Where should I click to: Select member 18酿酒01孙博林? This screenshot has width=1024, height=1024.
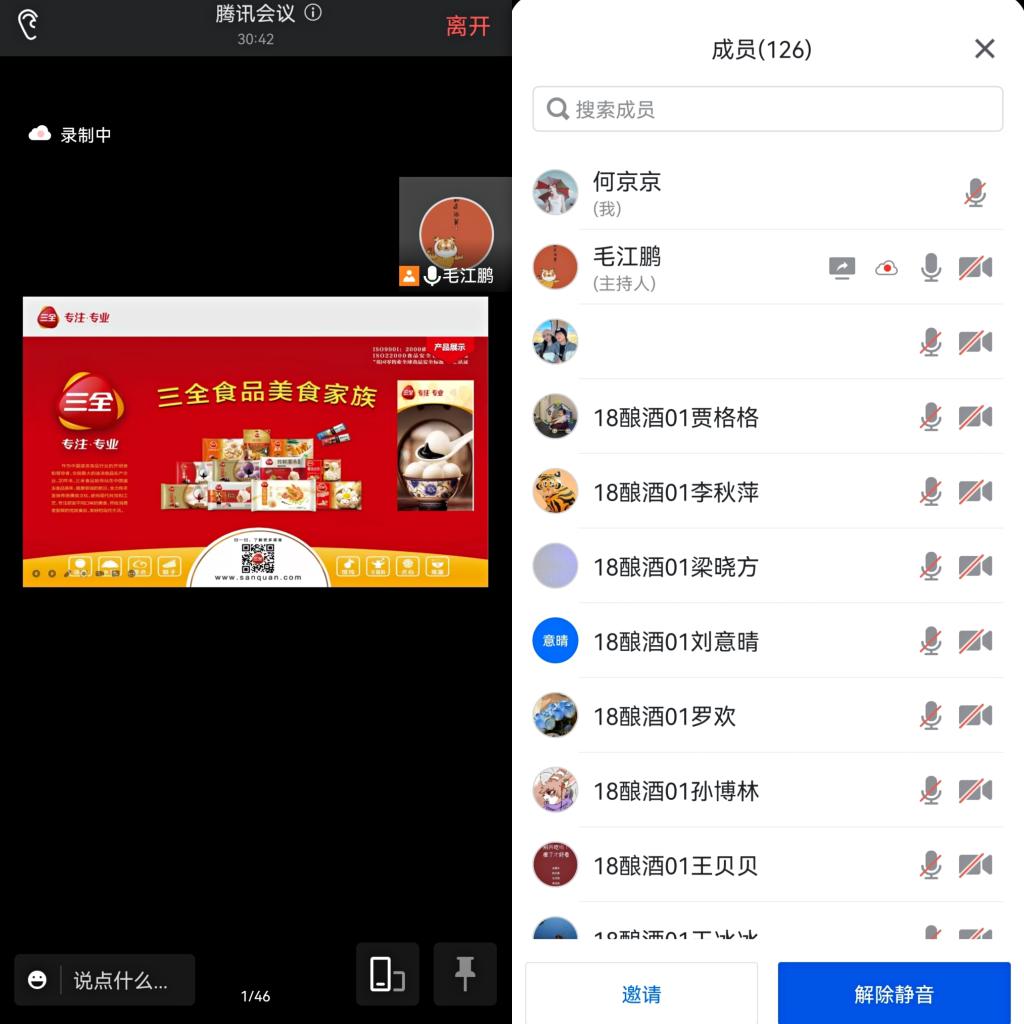click(x=676, y=791)
